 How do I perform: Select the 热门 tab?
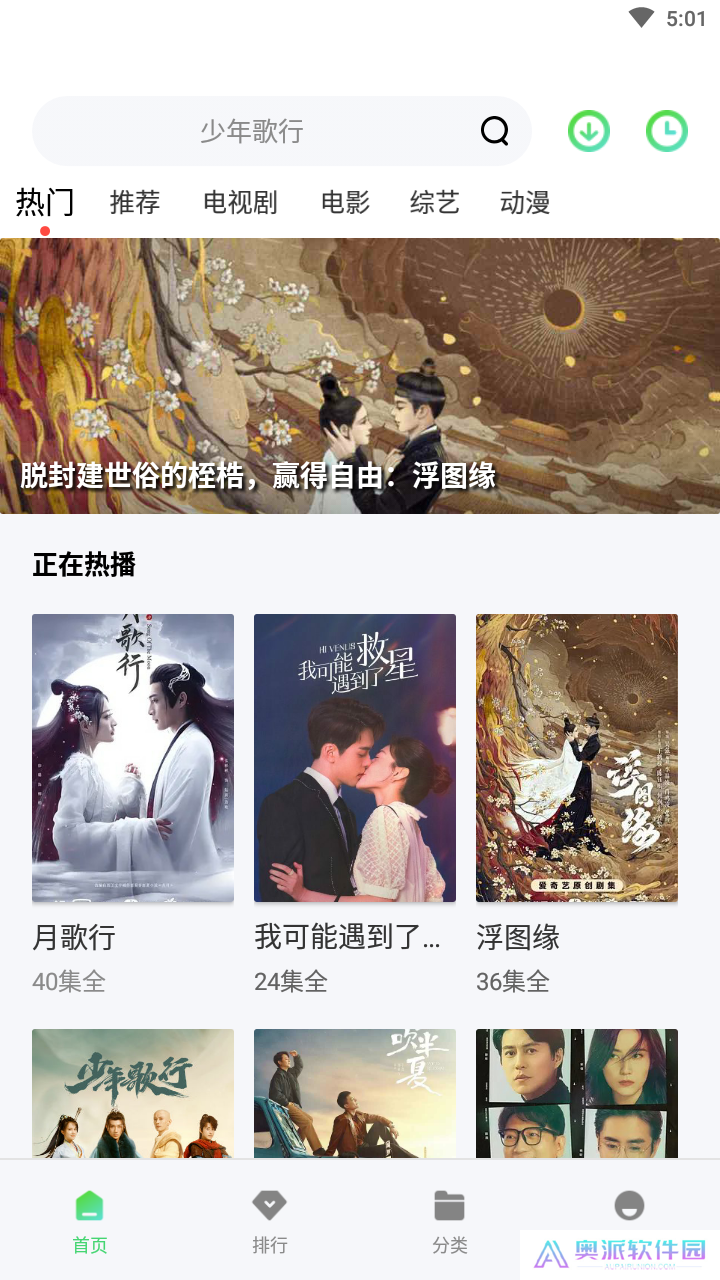(x=45, y=202)
